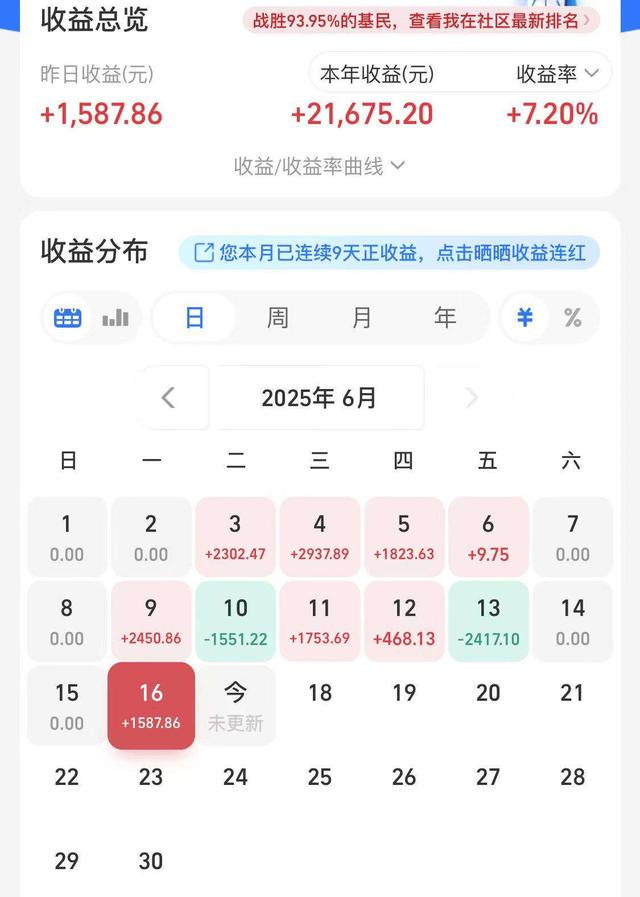Share the 9-day positive earnings streak
The width and height of the screenshot is (640, 897).
click(x=390, y=252)
